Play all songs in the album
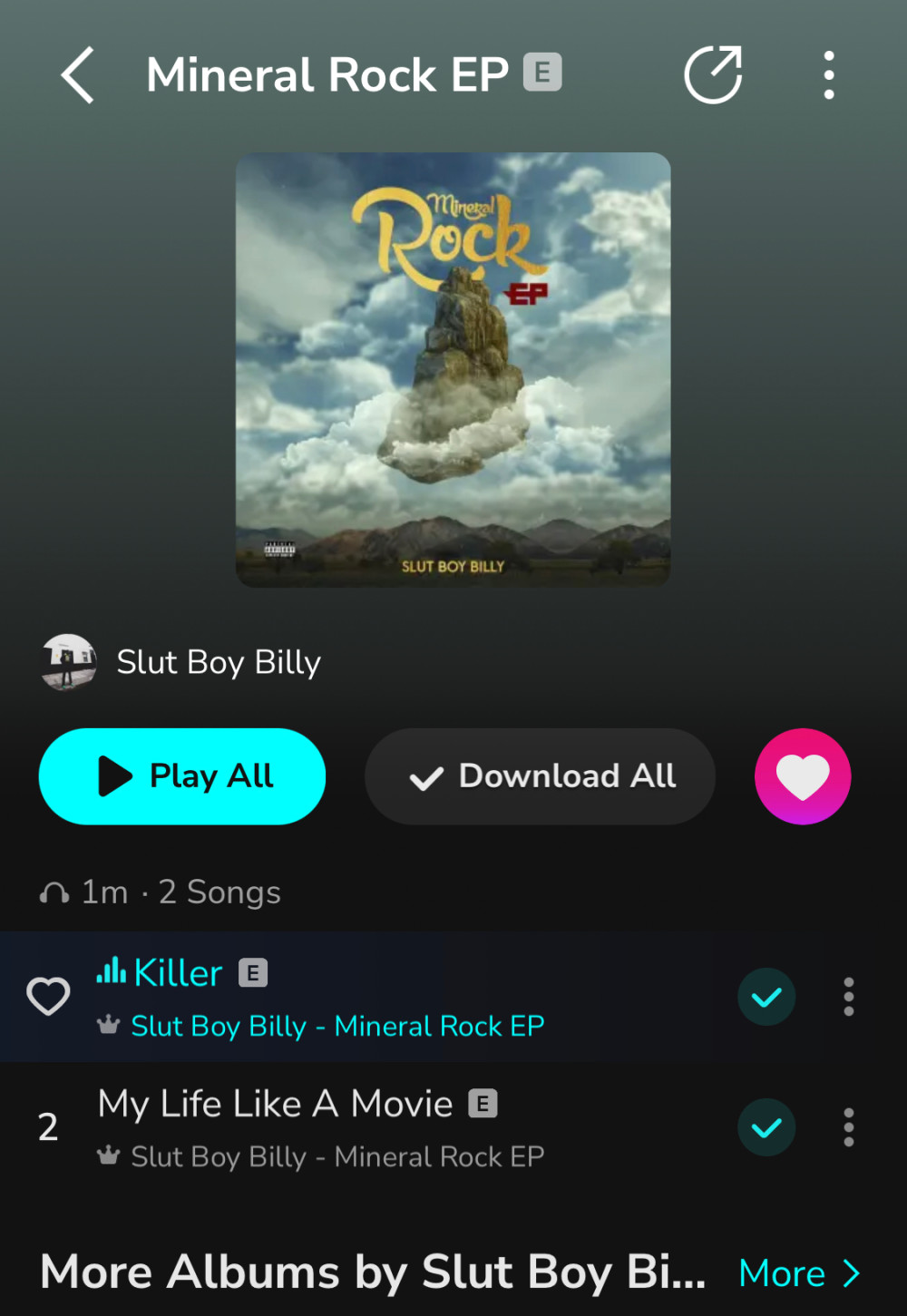Image resolution: width=907 pixels, height=1316 pixels. (182, 776)
